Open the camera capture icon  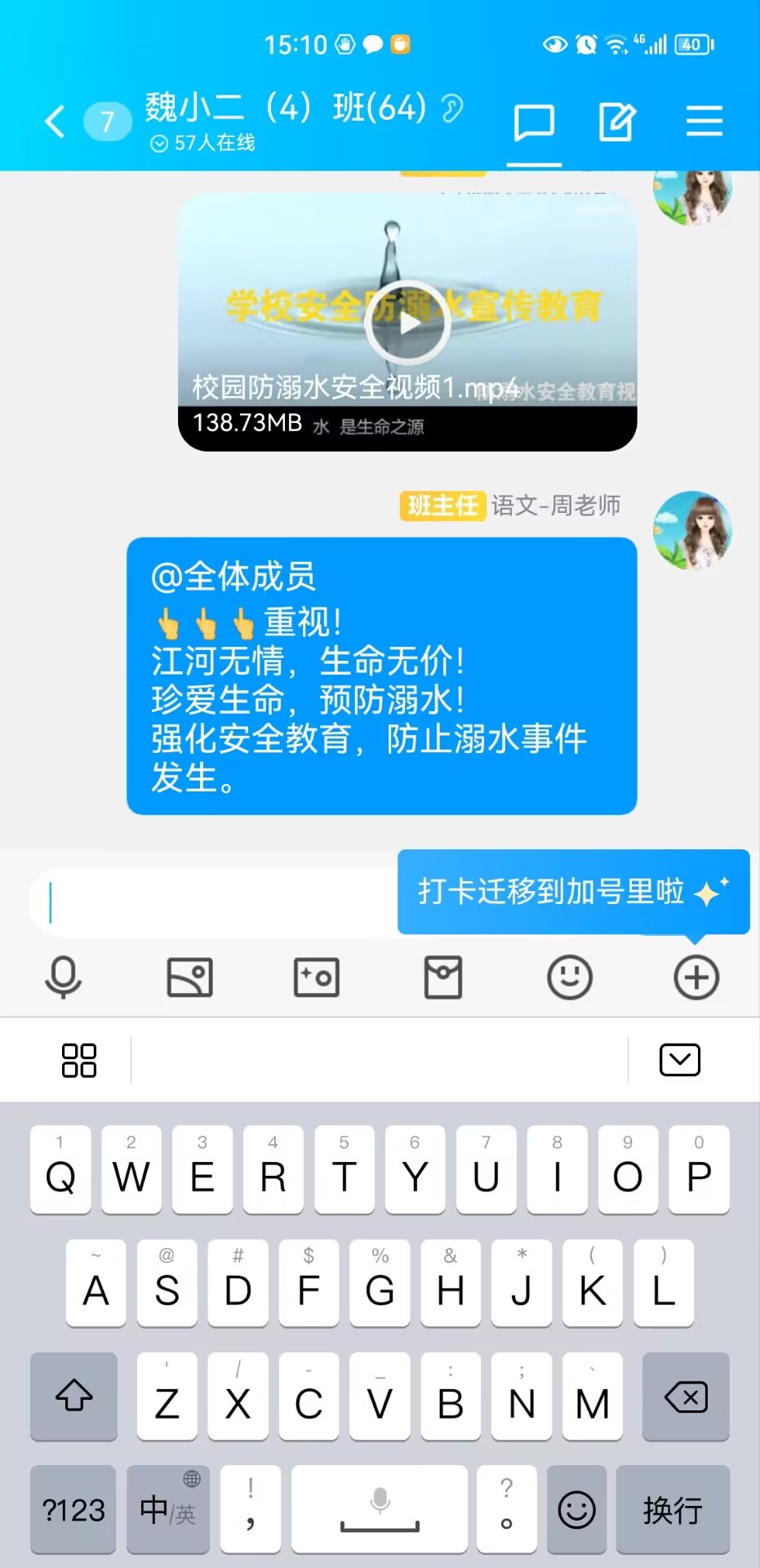(x=316, y=977)
